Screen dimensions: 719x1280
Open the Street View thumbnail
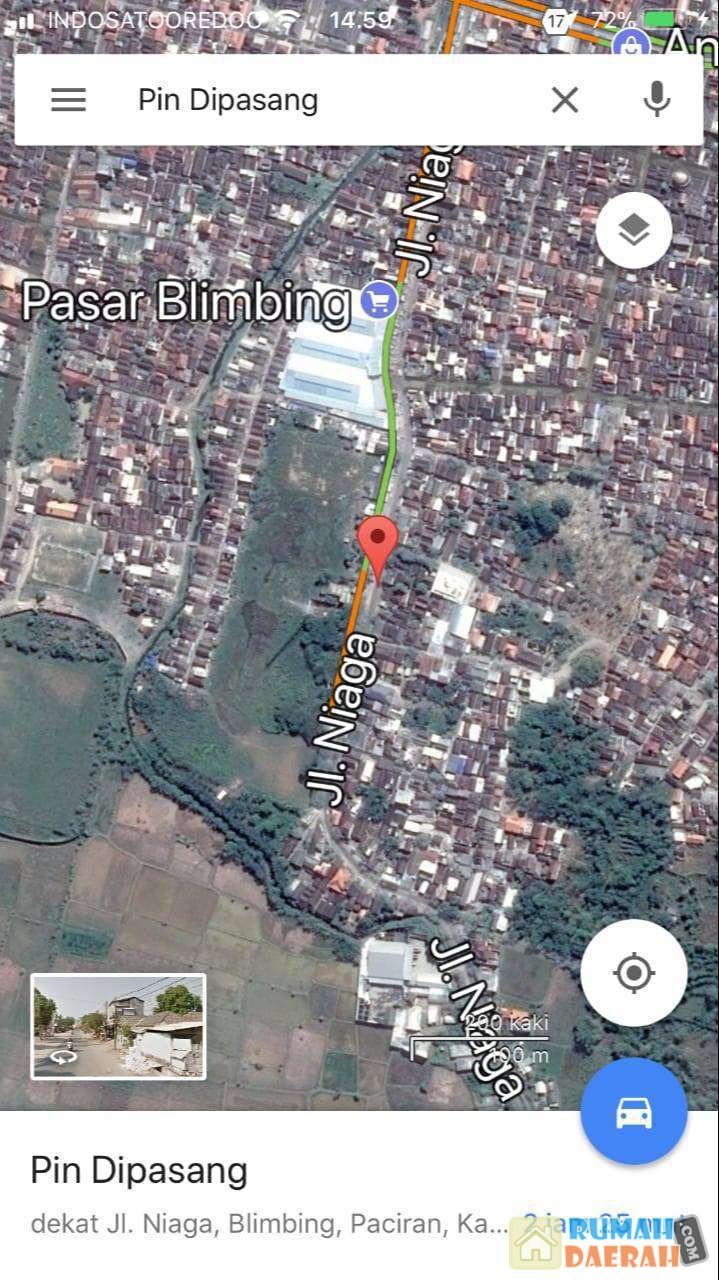[x=118, y=1026]
